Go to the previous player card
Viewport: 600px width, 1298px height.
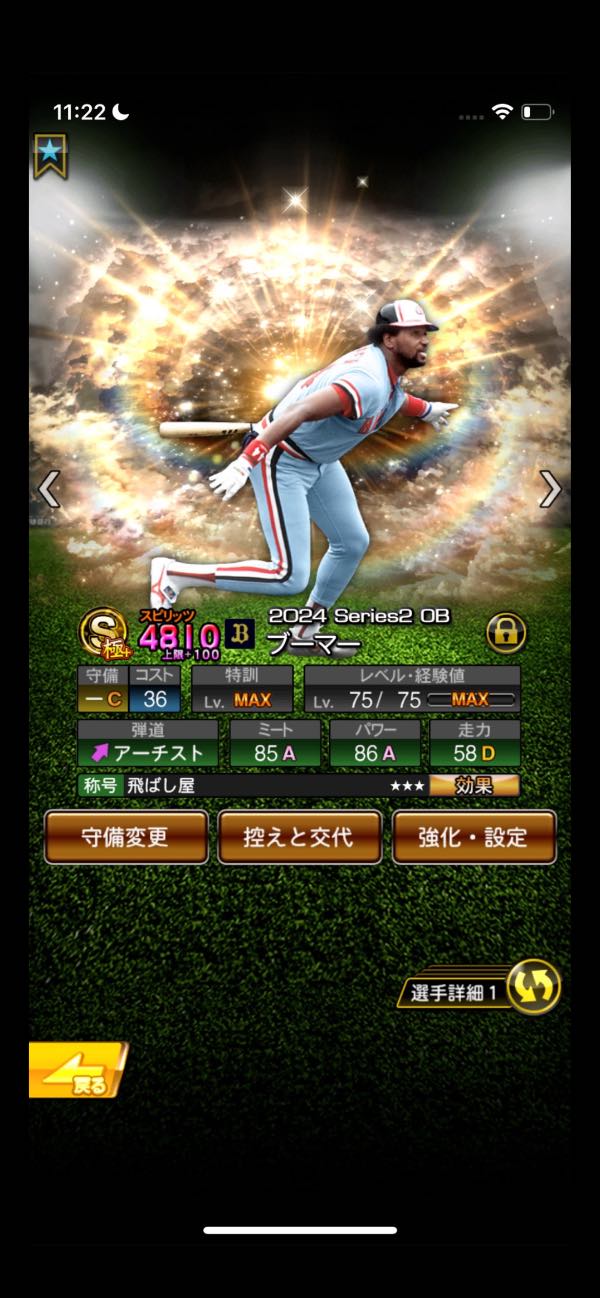coord(49,489)
